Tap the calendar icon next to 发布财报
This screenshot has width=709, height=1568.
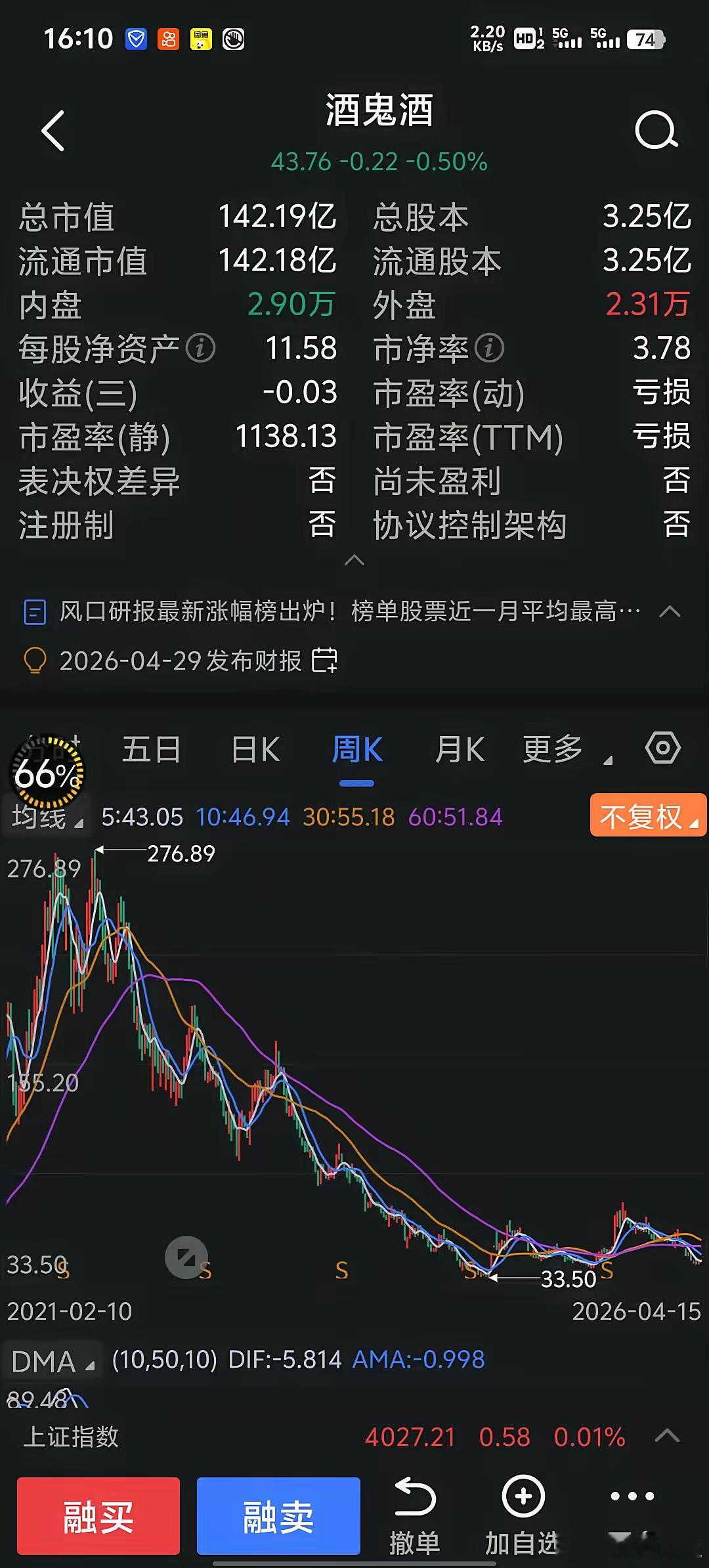[324, 662]
